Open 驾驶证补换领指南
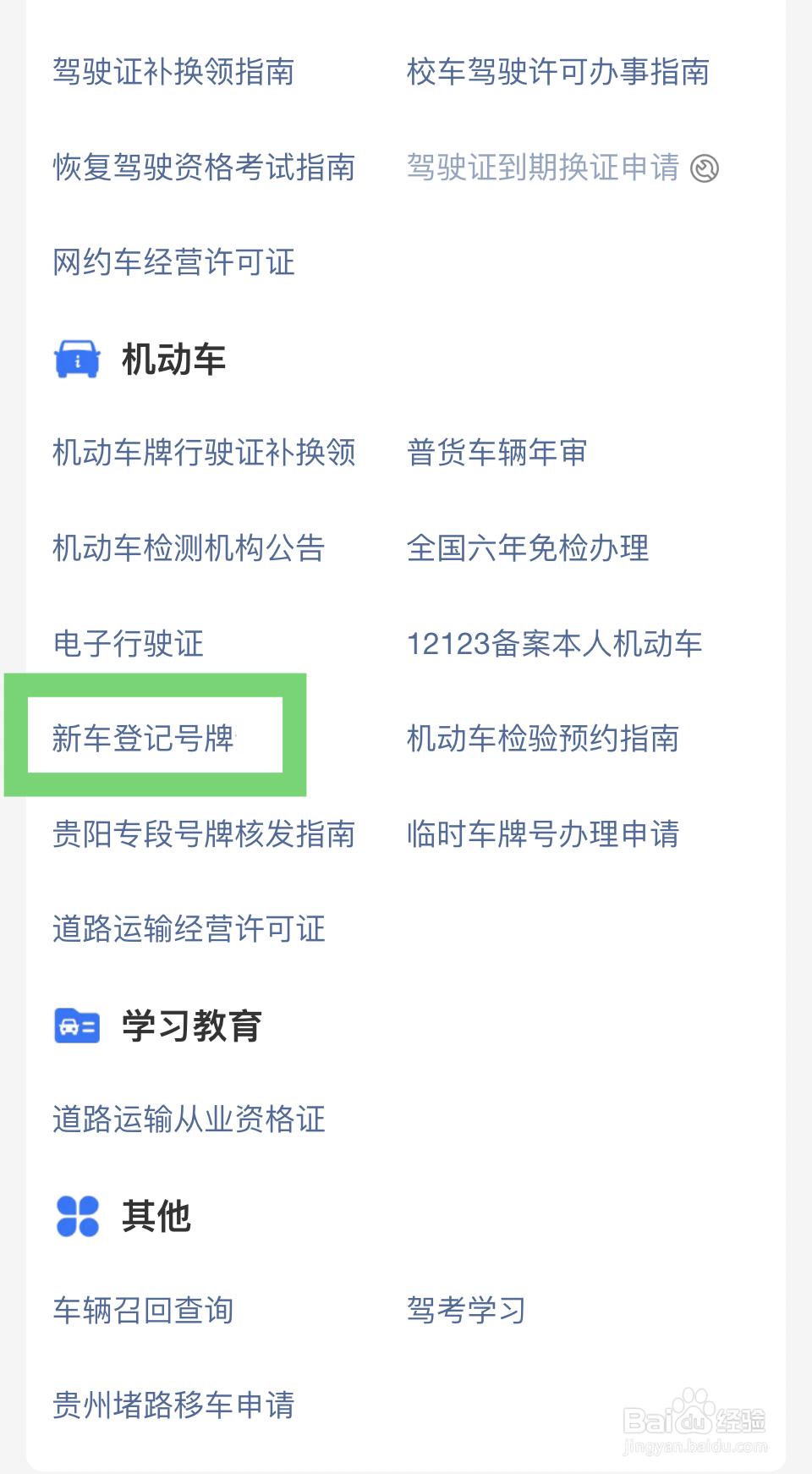The image size is (812, 1474). pos(173,73)
